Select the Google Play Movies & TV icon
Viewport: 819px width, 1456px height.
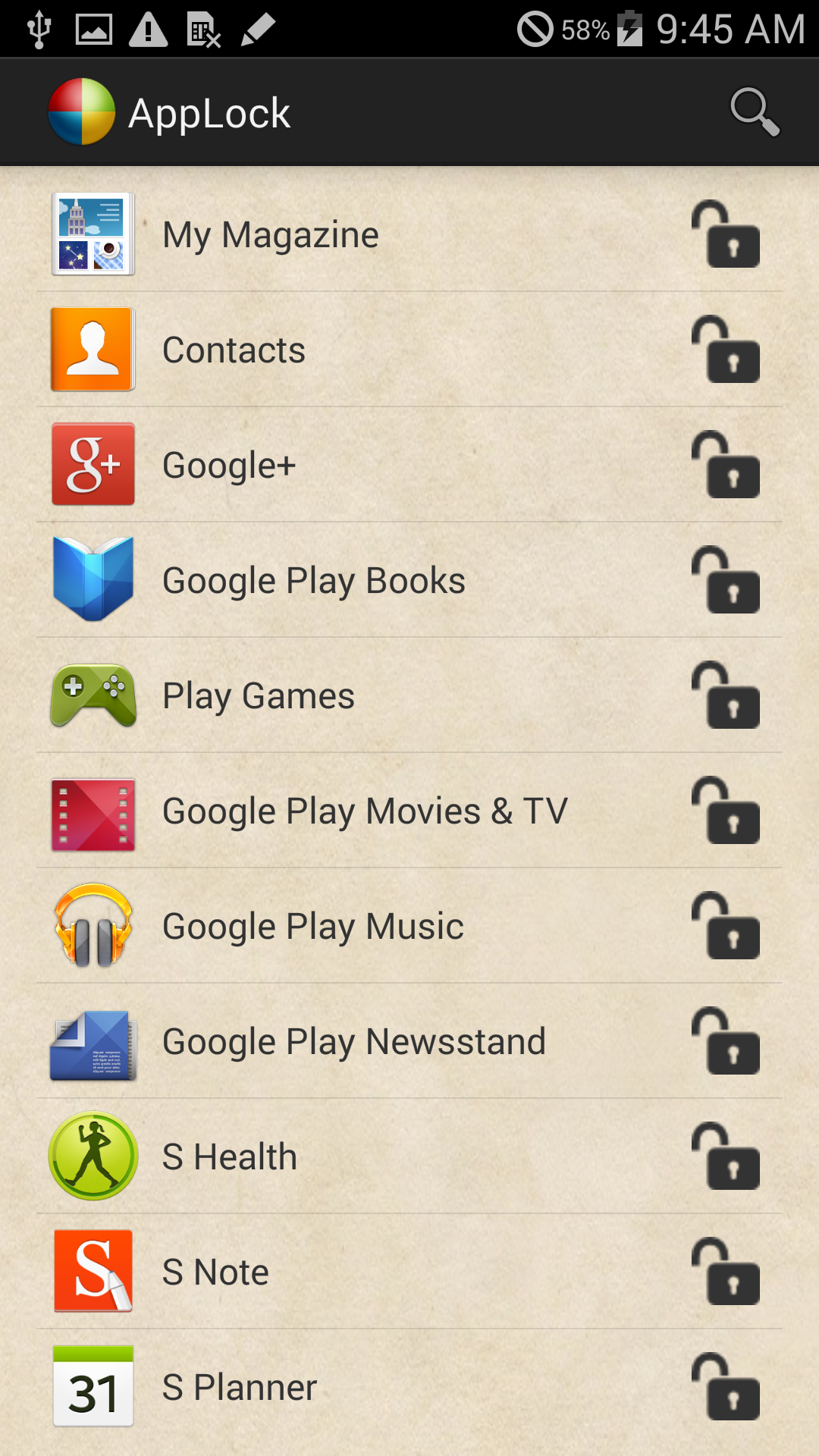[91, 810]
